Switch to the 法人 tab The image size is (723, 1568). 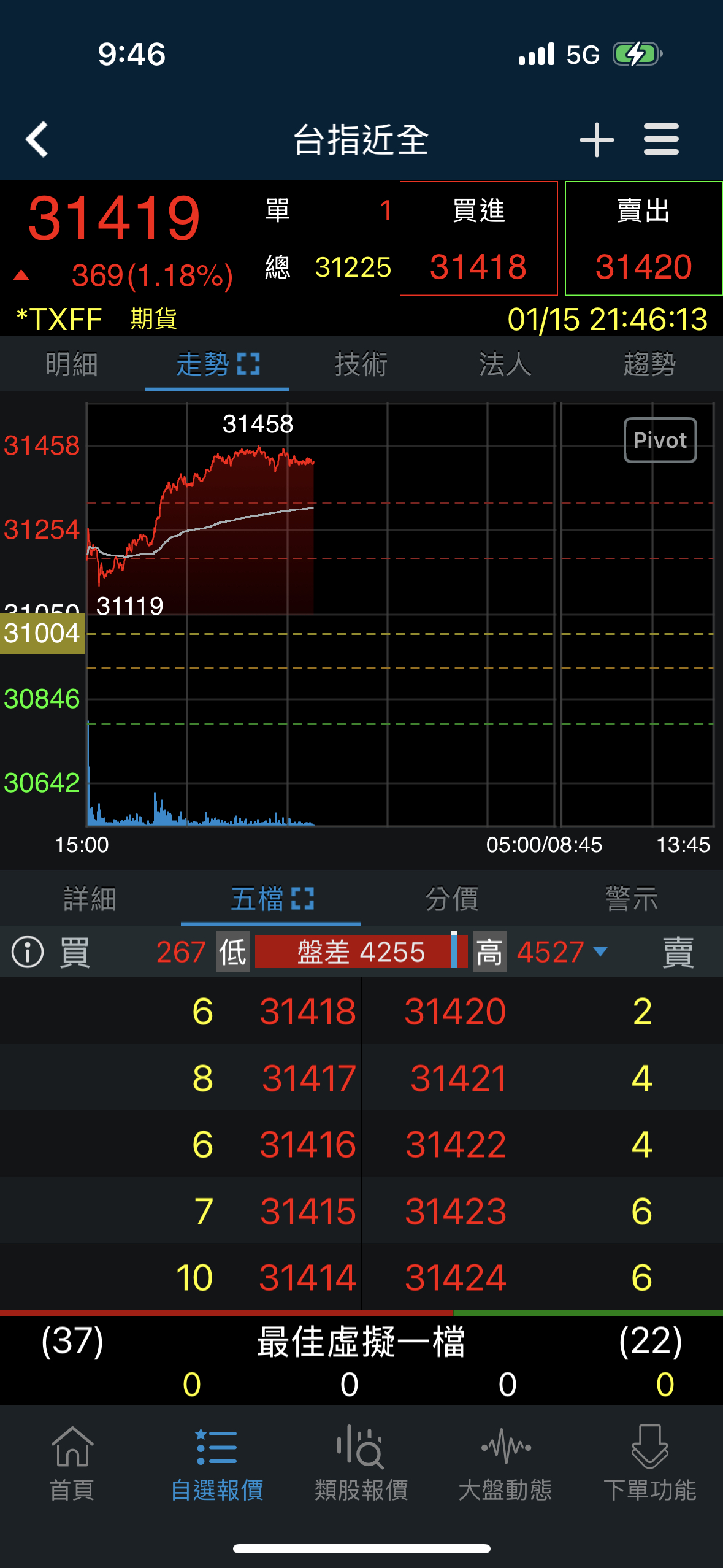click(505, 364)
